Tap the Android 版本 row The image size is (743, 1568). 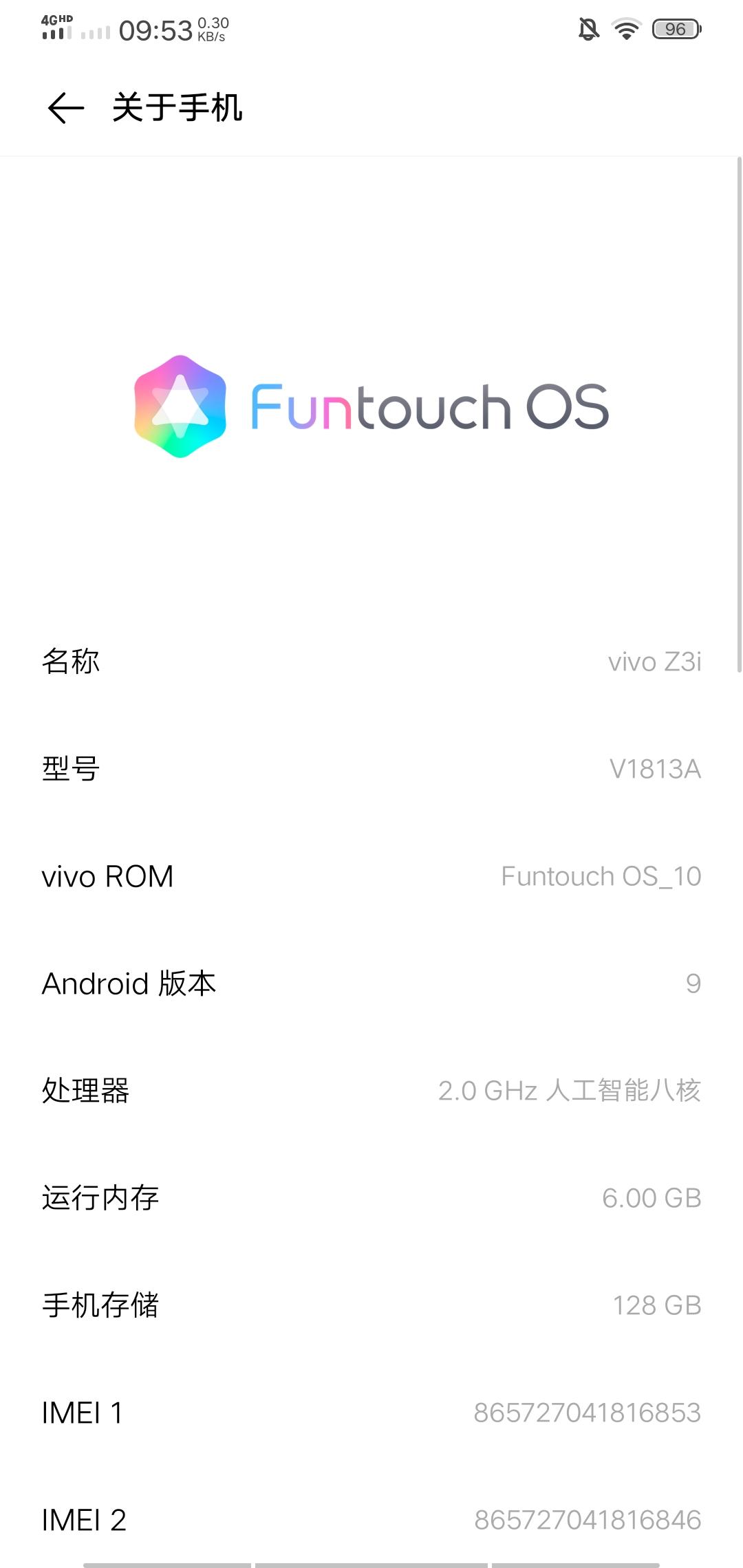371,983
